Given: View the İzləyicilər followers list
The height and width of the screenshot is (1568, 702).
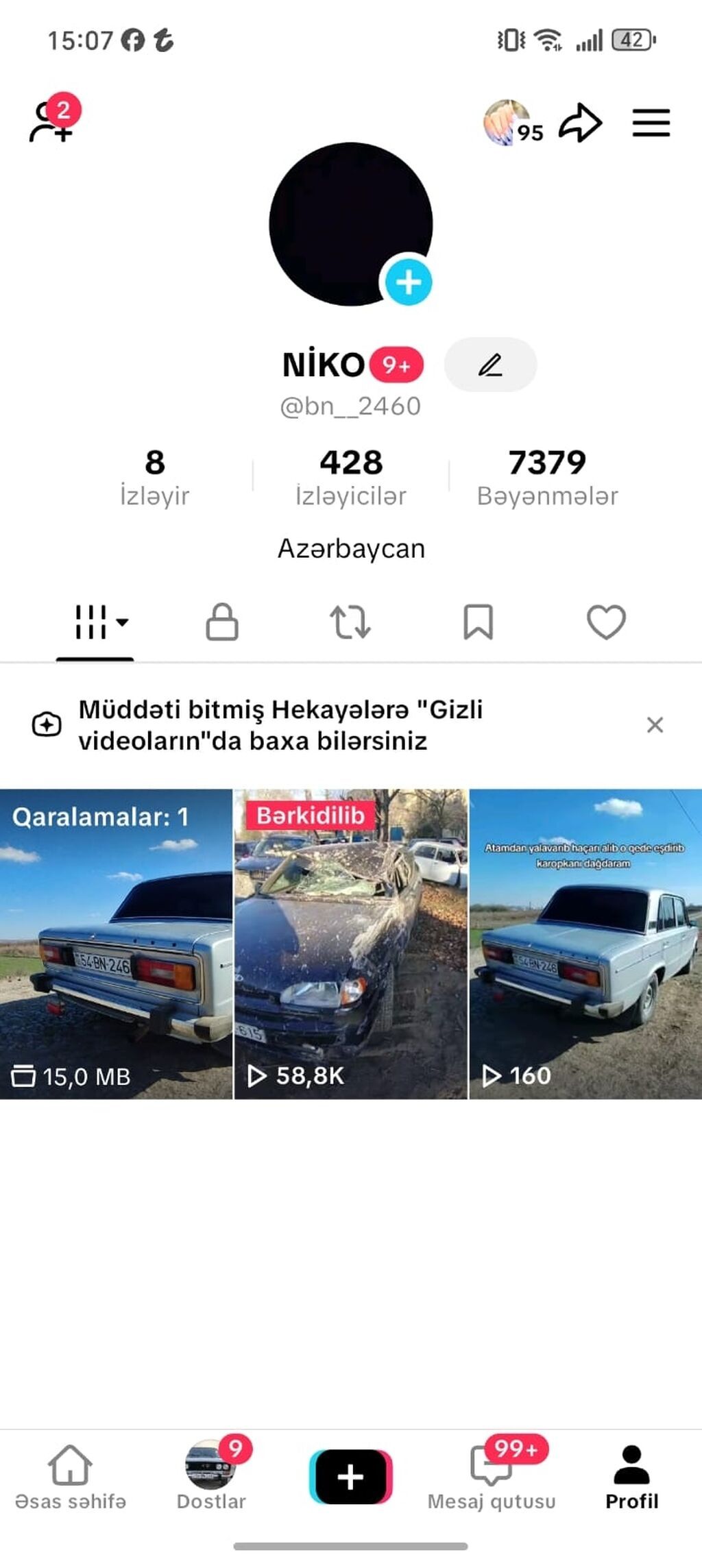Looking at the screenshot, I should coord(351,477).
